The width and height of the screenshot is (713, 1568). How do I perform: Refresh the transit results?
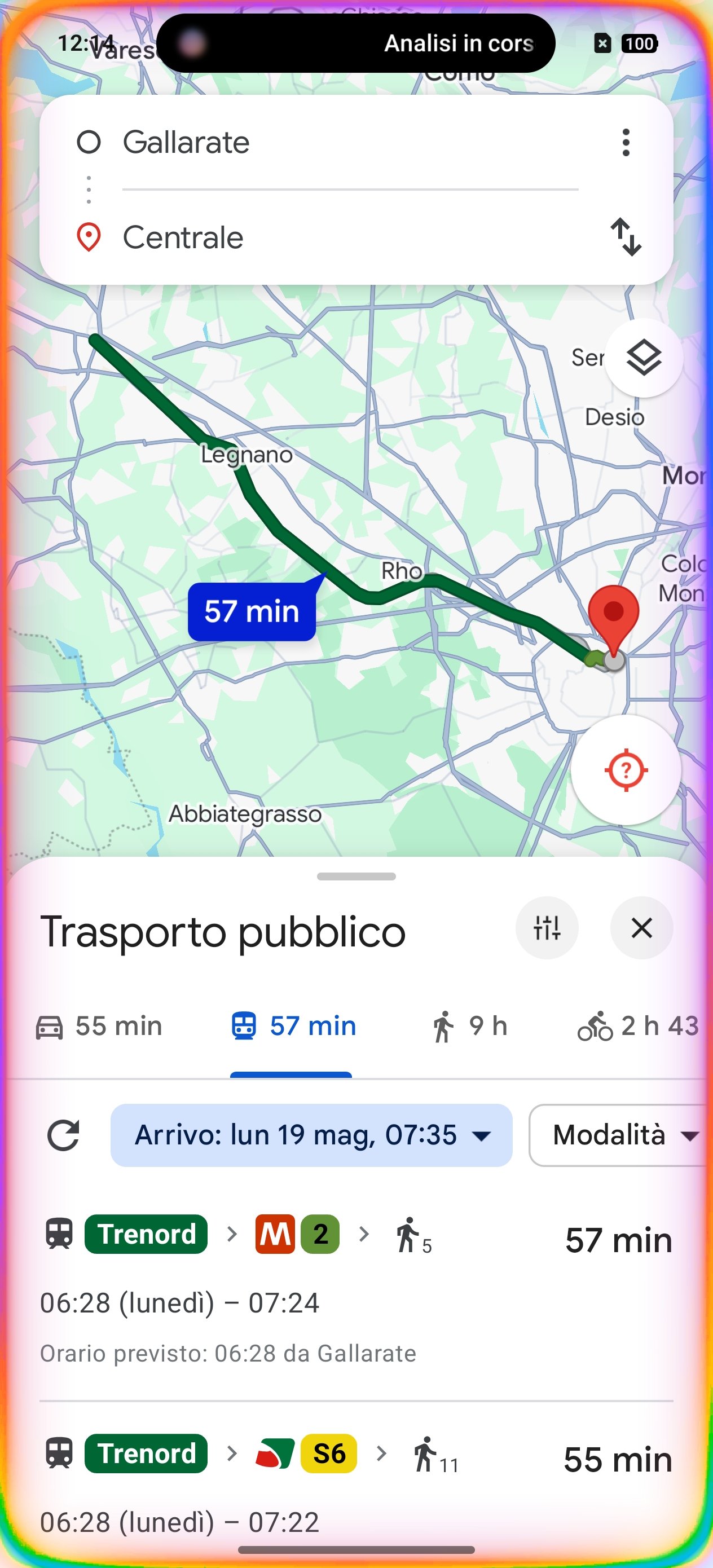point(63,1135)
